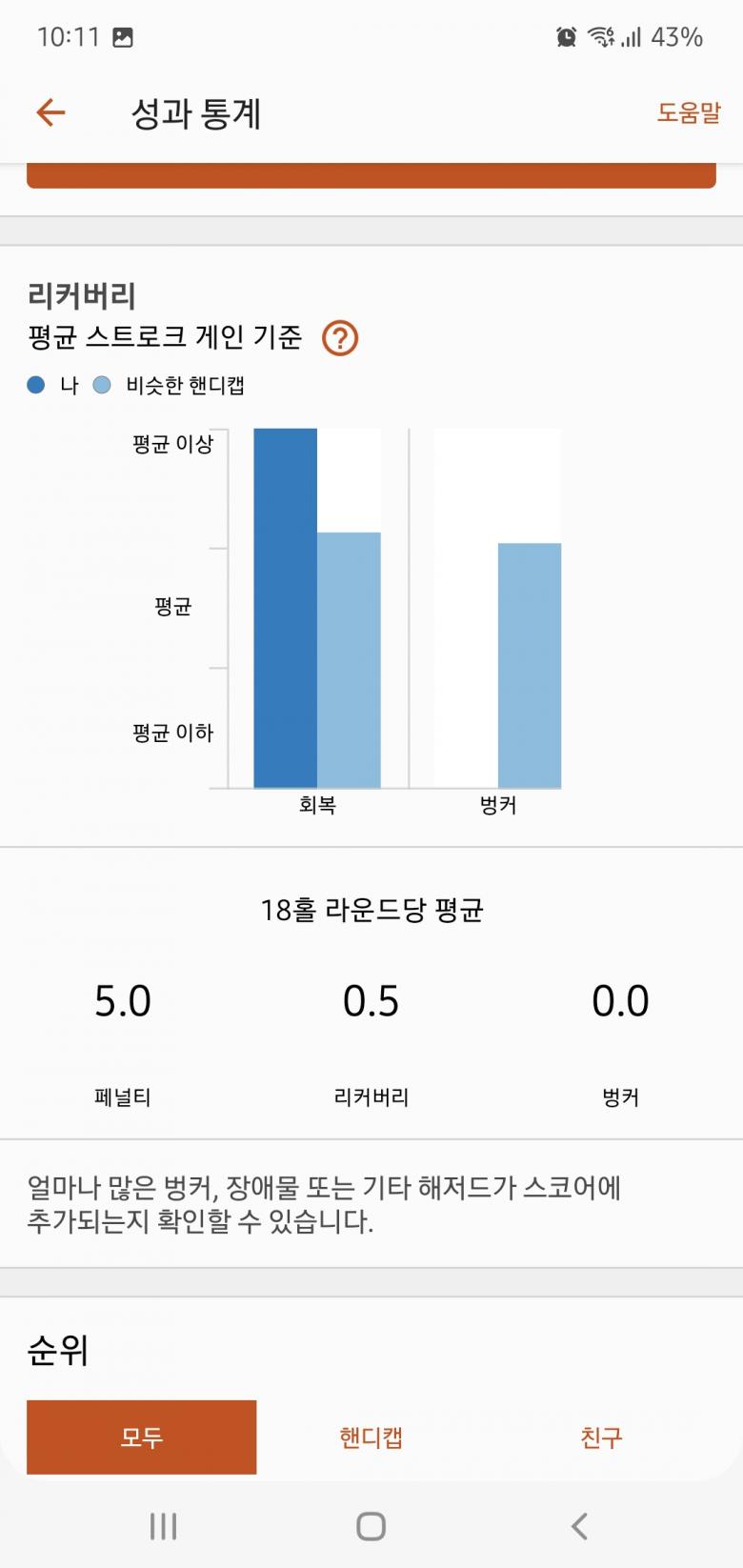
Task: Switch to the 친구 ranking tab
Action: pos(601,1437)
